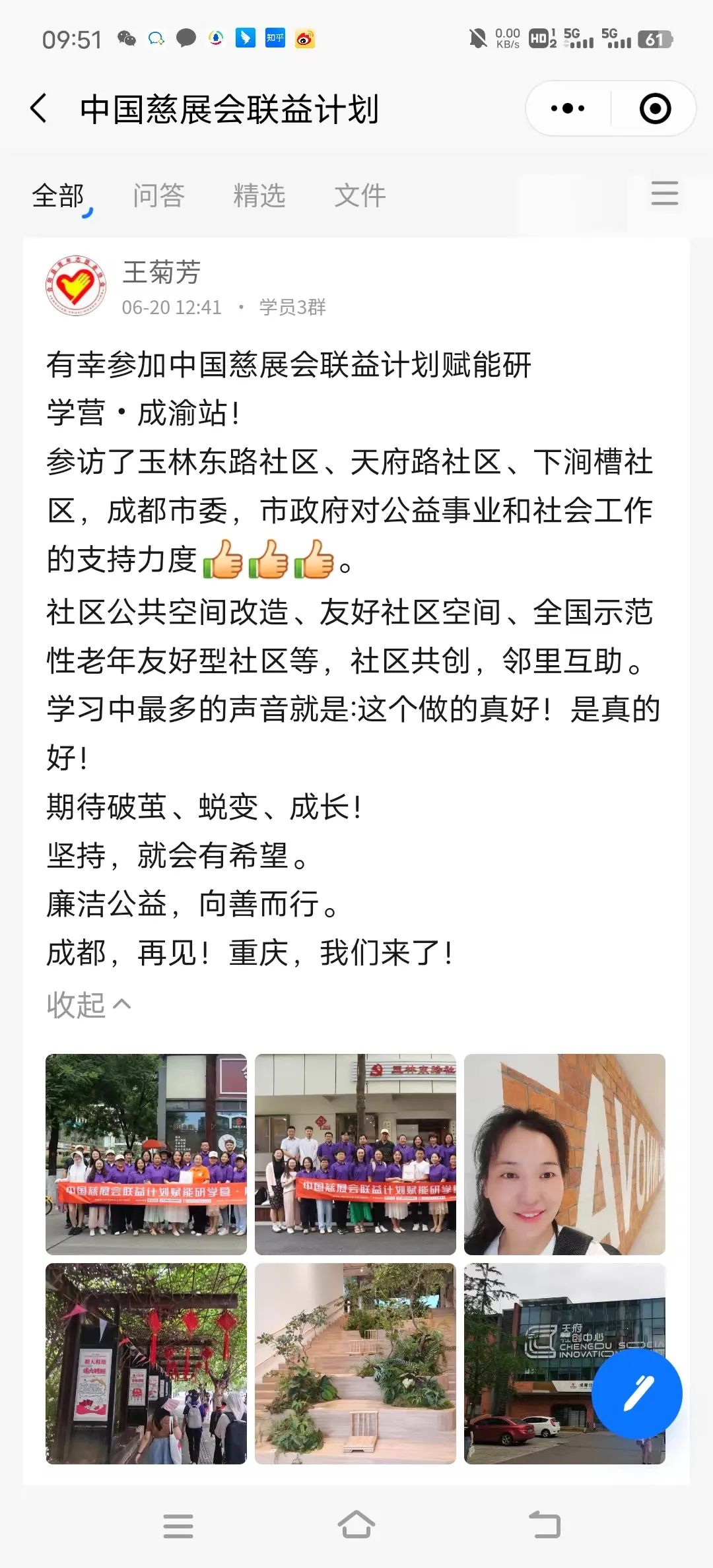Switch to the 精选 tab
Viewport: 713px width, 1568px height.
259,195
